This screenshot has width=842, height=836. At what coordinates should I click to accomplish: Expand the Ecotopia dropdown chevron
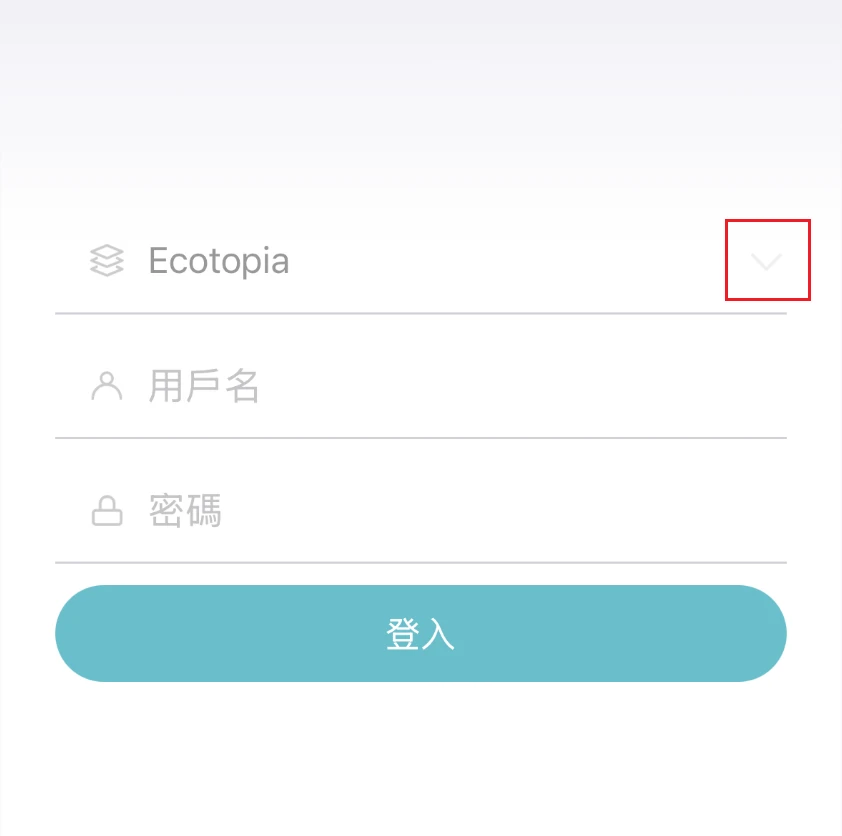click(x=766, y=261)
